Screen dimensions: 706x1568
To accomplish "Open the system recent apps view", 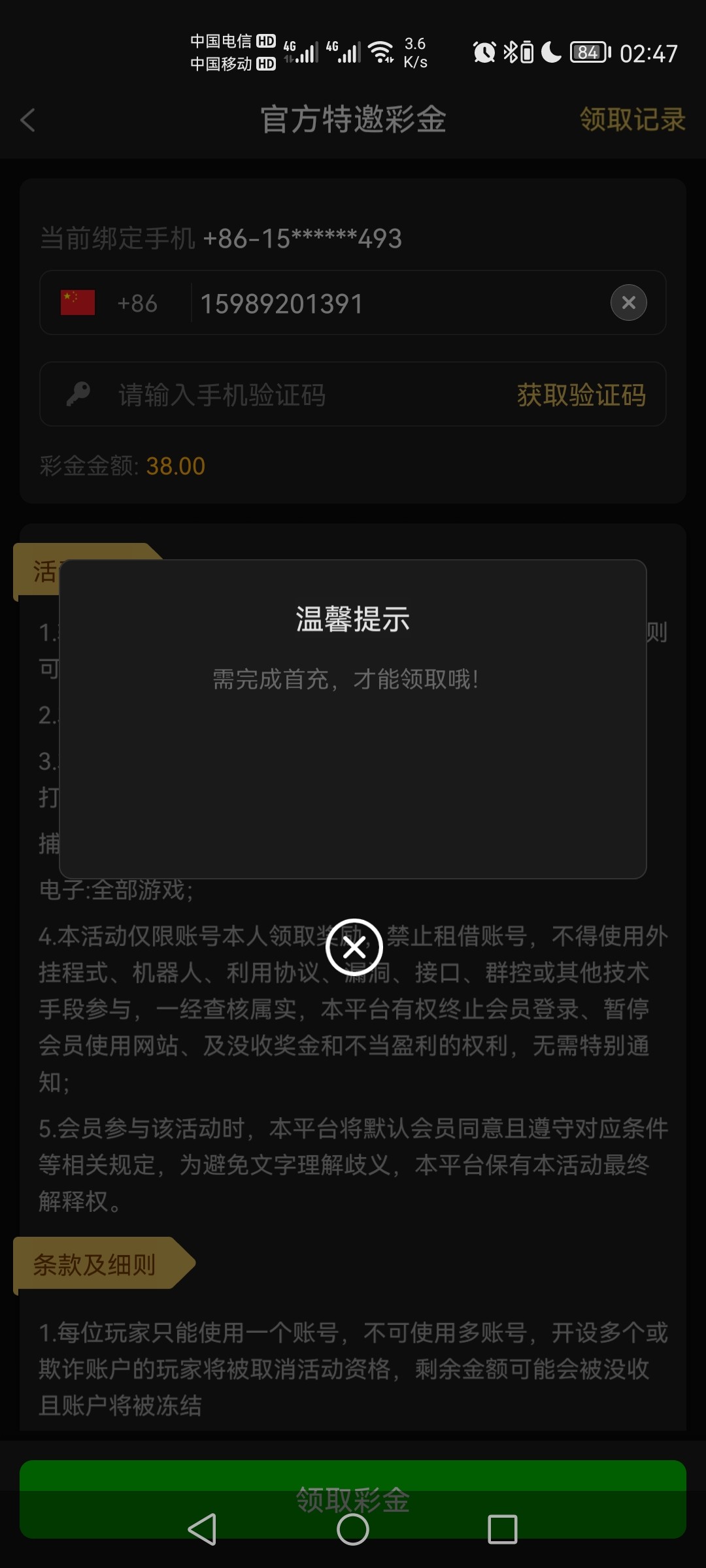I will click(x=502, y=1529).
